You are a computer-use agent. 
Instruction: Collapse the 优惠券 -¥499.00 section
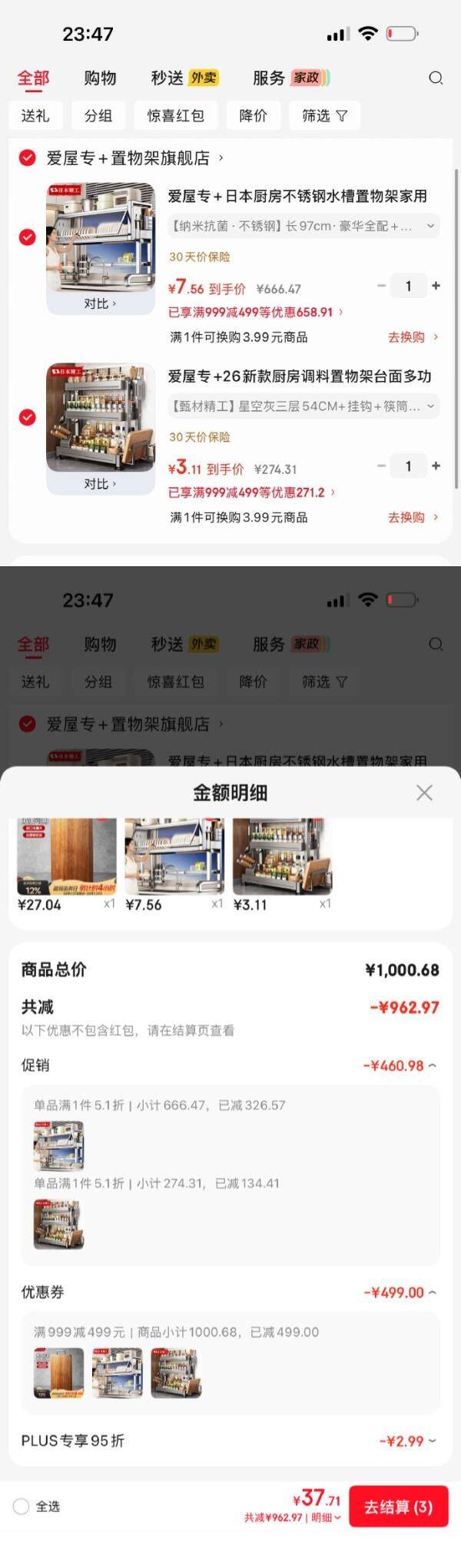400,1292
